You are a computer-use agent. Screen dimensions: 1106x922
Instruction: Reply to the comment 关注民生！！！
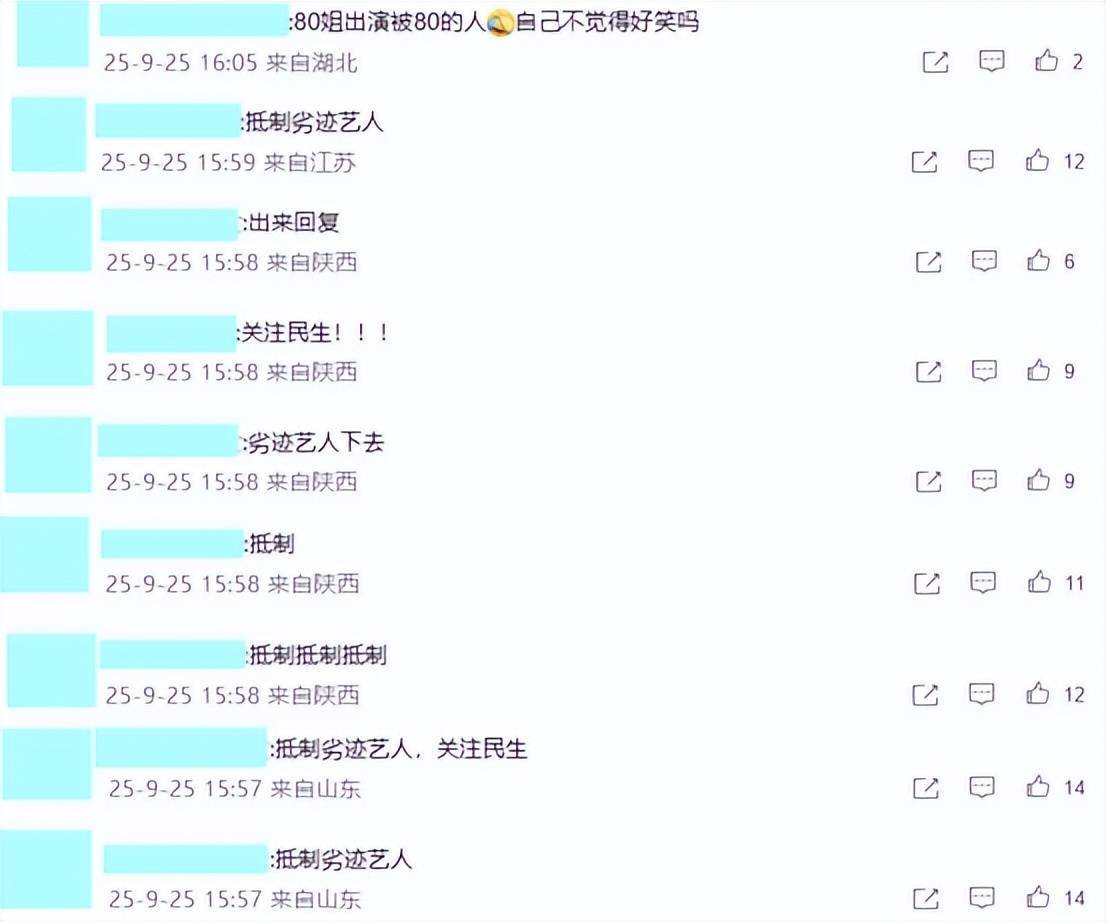tap(985, 371)
